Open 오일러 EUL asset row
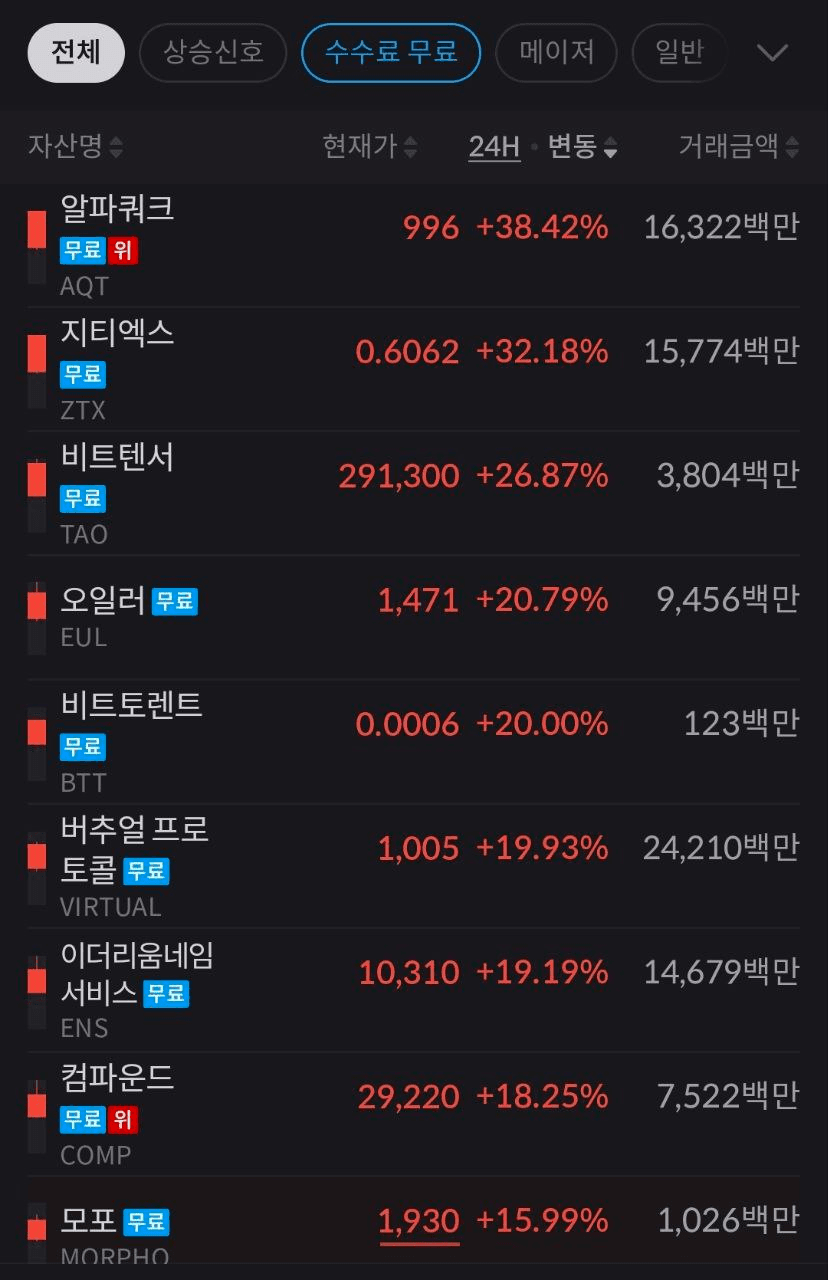The height and width of the screenshot is (1280, 828). tap(414, 616)
